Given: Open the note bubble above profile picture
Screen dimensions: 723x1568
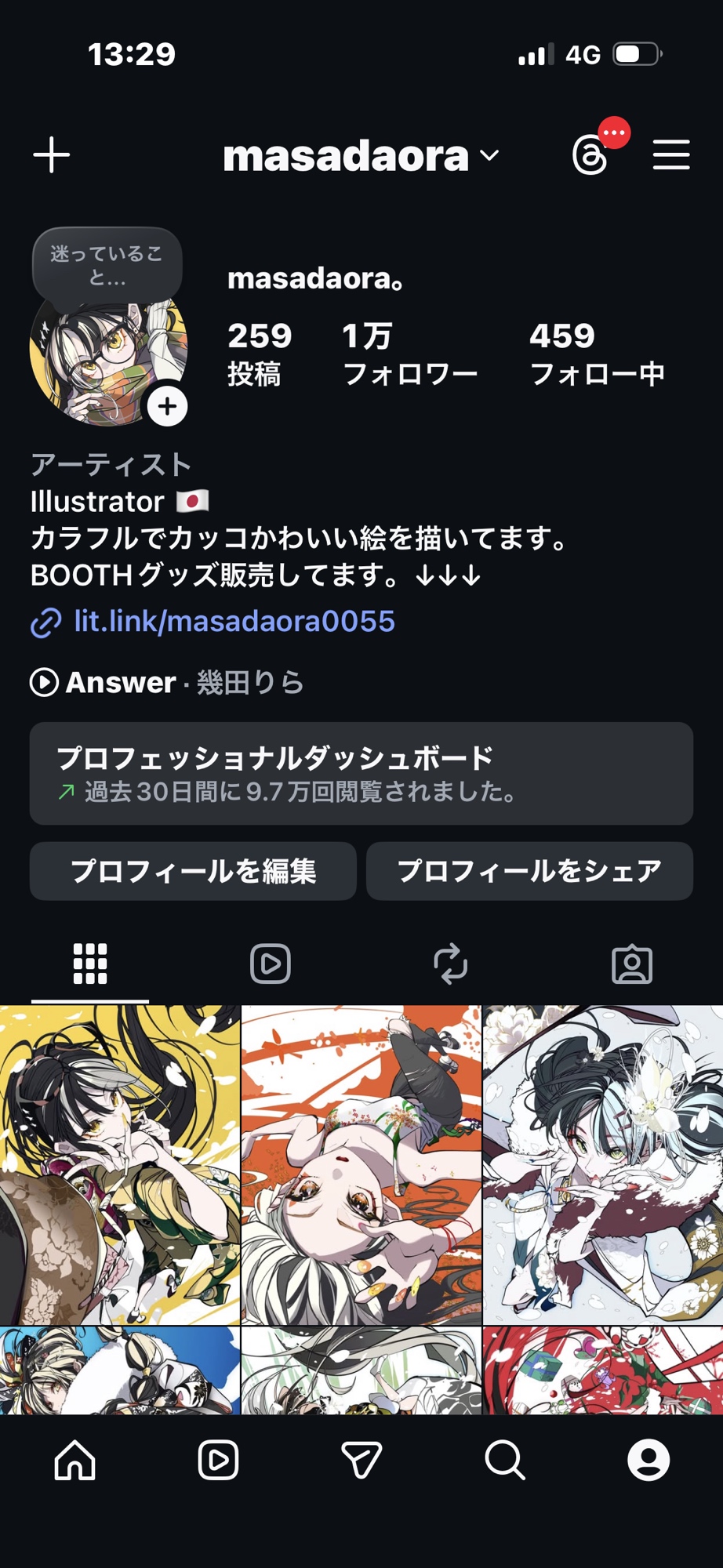Looking at the screenshot, I should [107, 264].
